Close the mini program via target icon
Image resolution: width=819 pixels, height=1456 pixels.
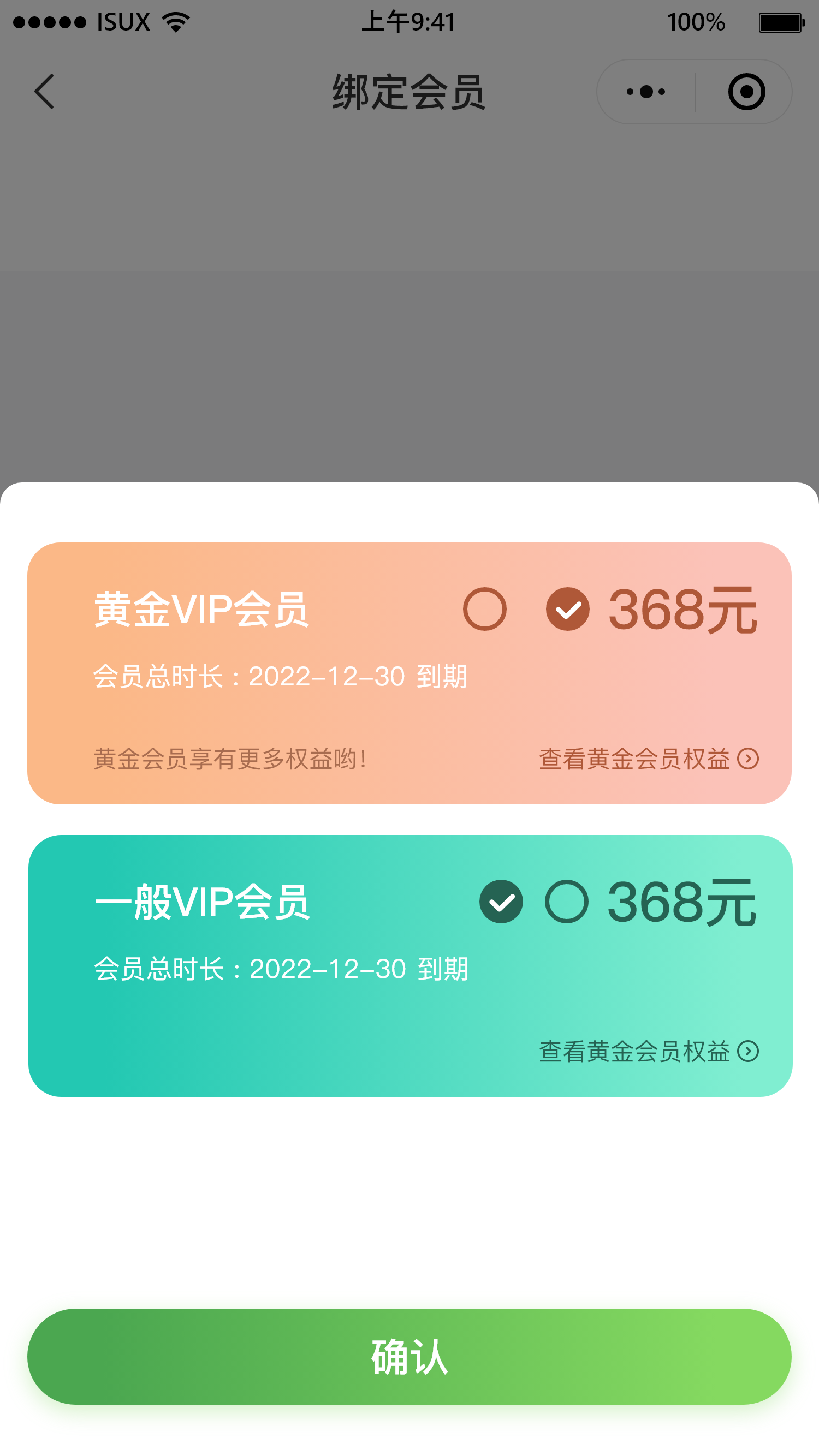click(746, 92)
